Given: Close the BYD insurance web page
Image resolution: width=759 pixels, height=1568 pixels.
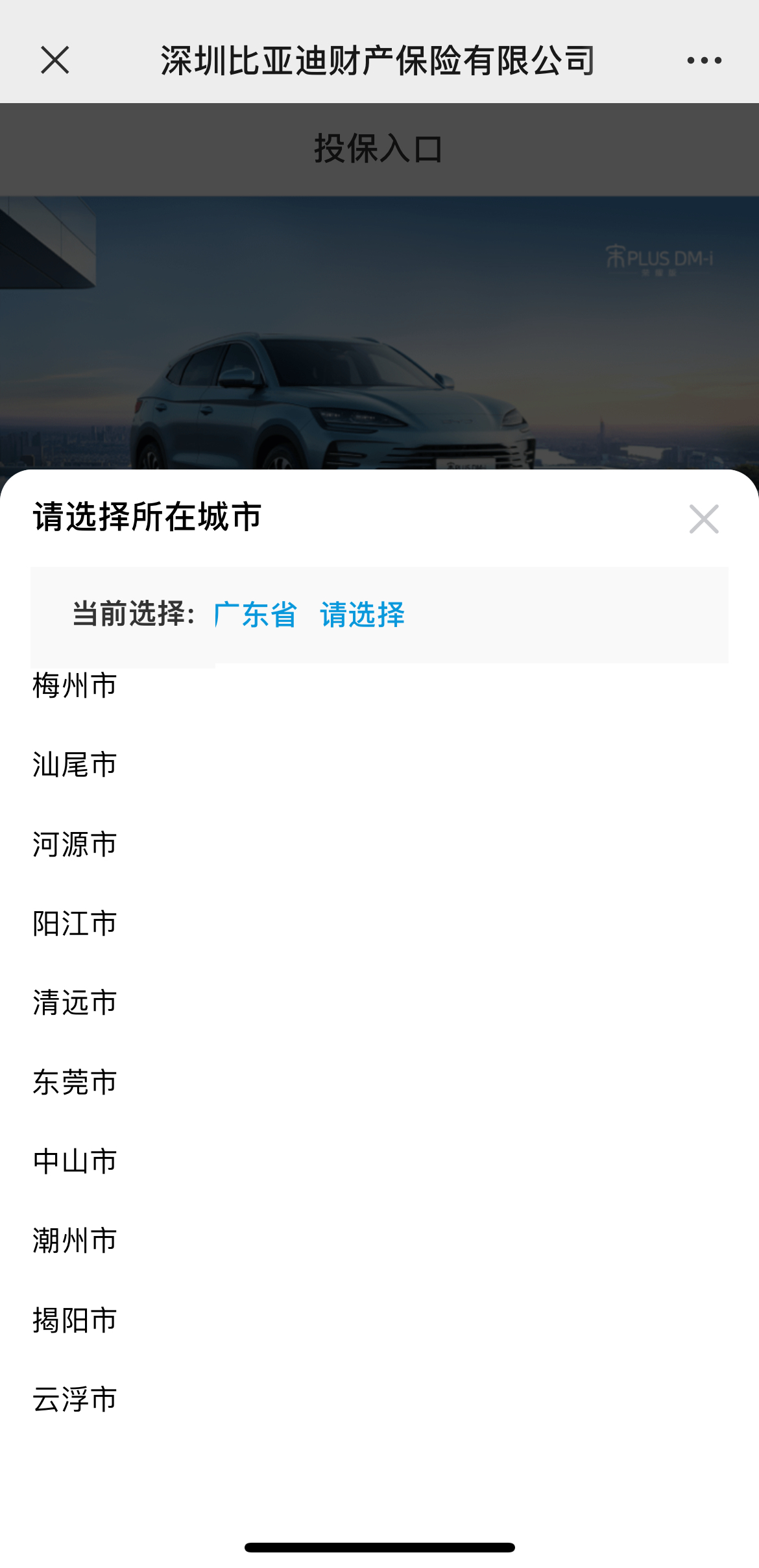Looking at the screenshot, I should click(55, 60).
